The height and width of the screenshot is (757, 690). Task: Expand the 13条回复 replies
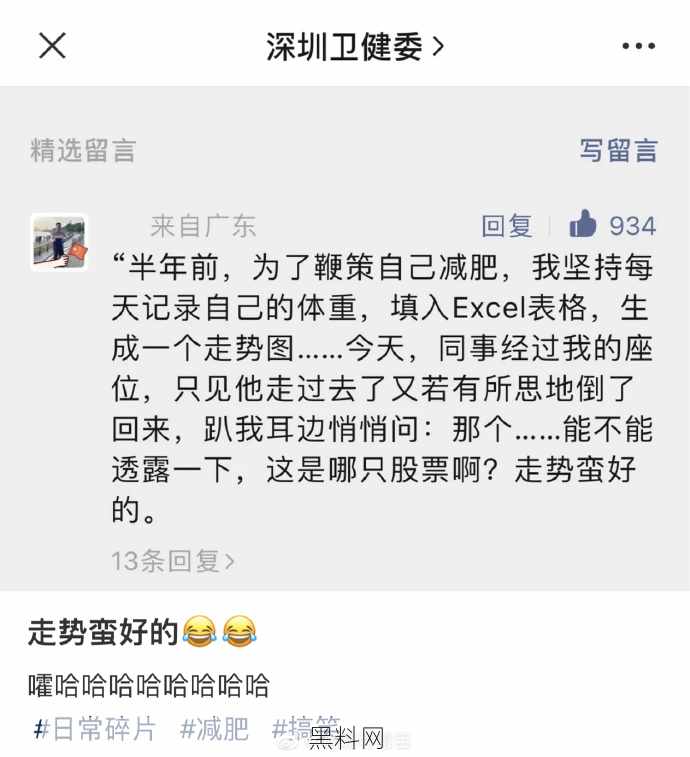[x=172, y=561]
